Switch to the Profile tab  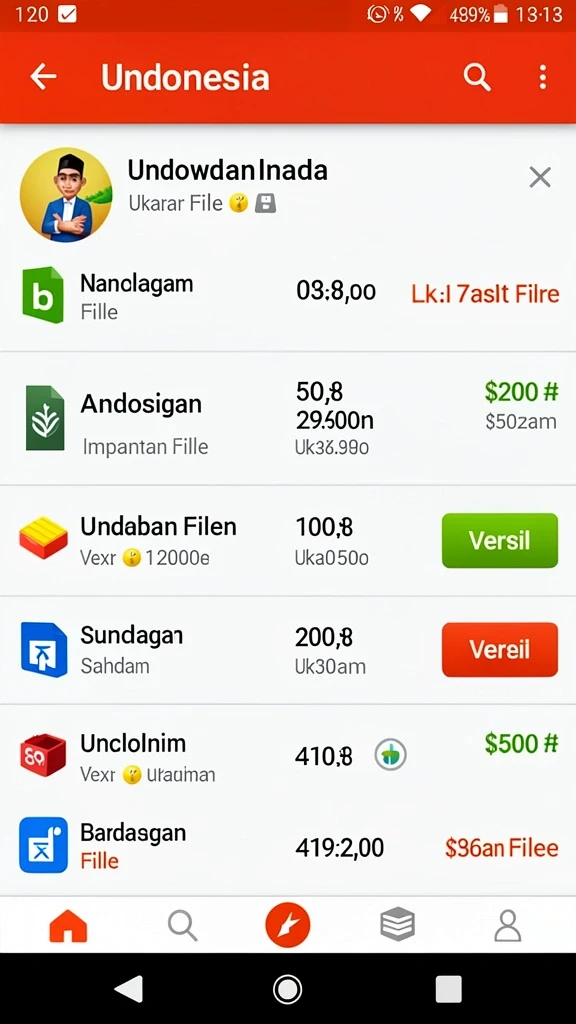[x=507, y=925]
